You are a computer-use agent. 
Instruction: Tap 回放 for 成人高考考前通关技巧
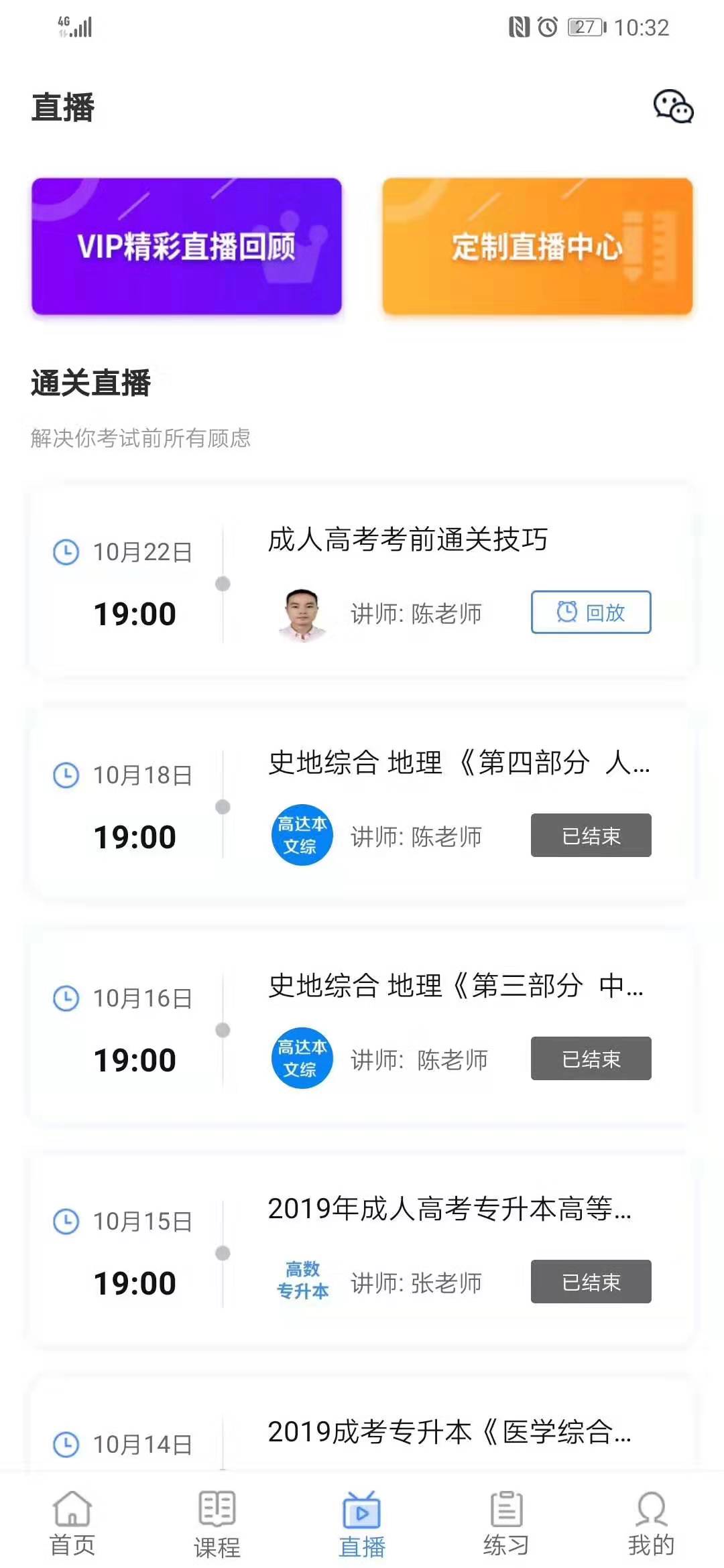point(591,612)
